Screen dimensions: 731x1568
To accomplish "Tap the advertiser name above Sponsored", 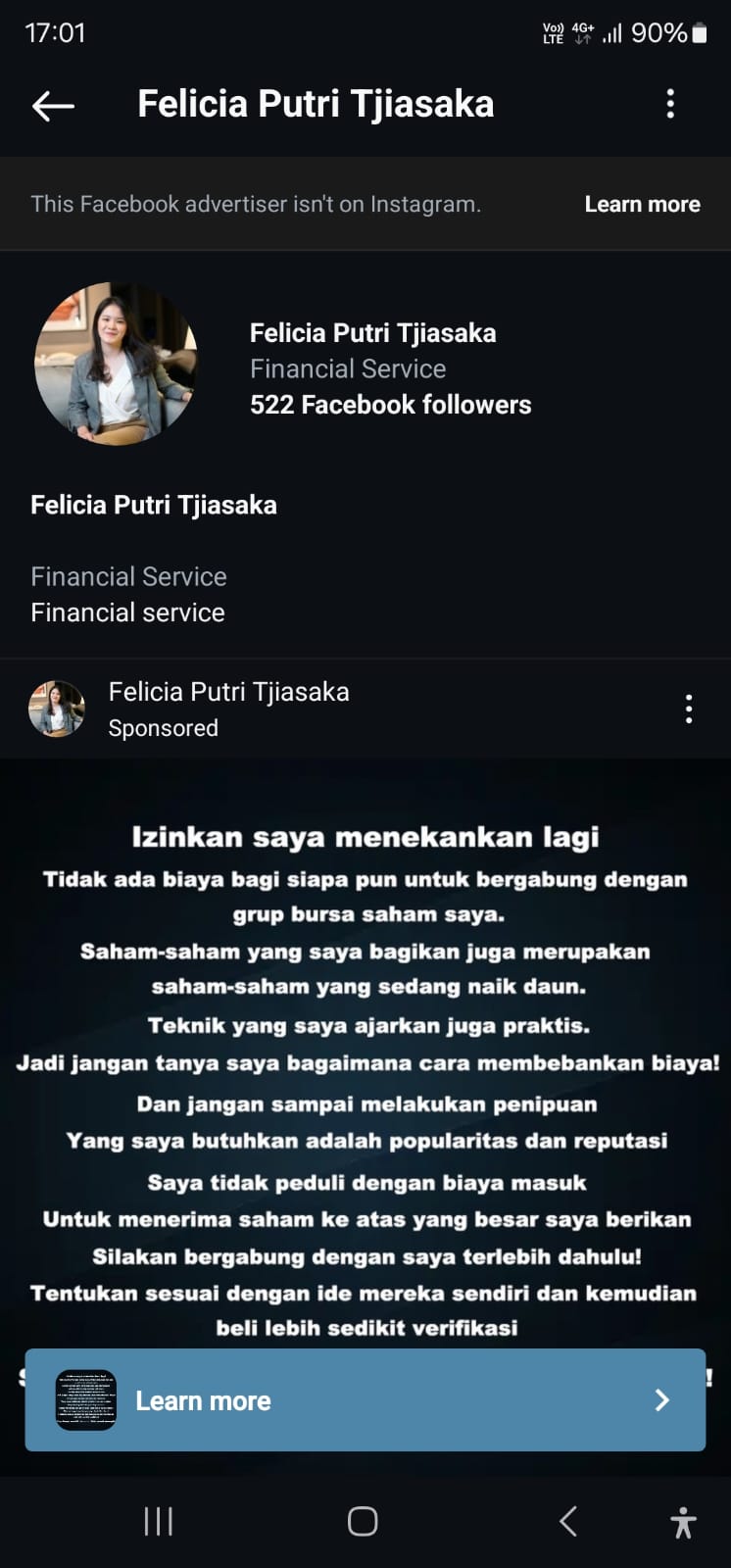I will tap(228, 692).
